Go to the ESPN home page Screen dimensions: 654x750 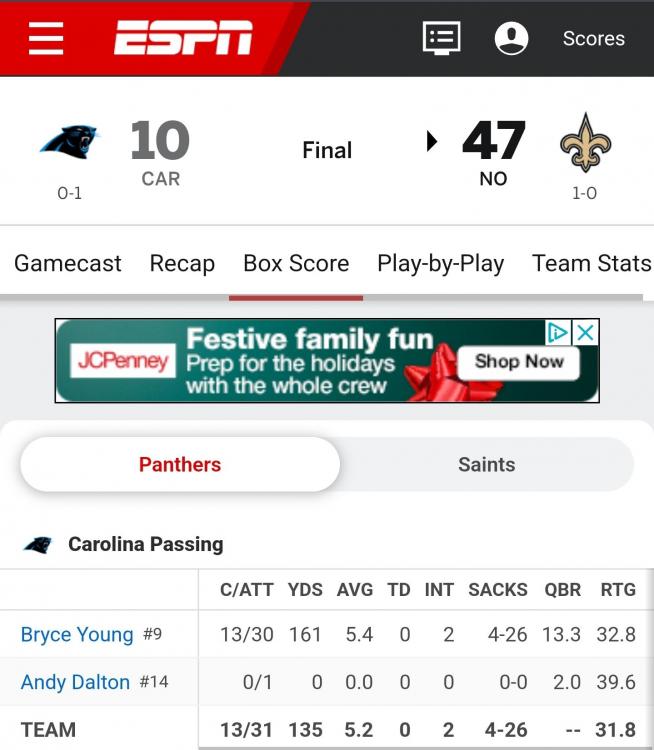[x=182, y=38]
